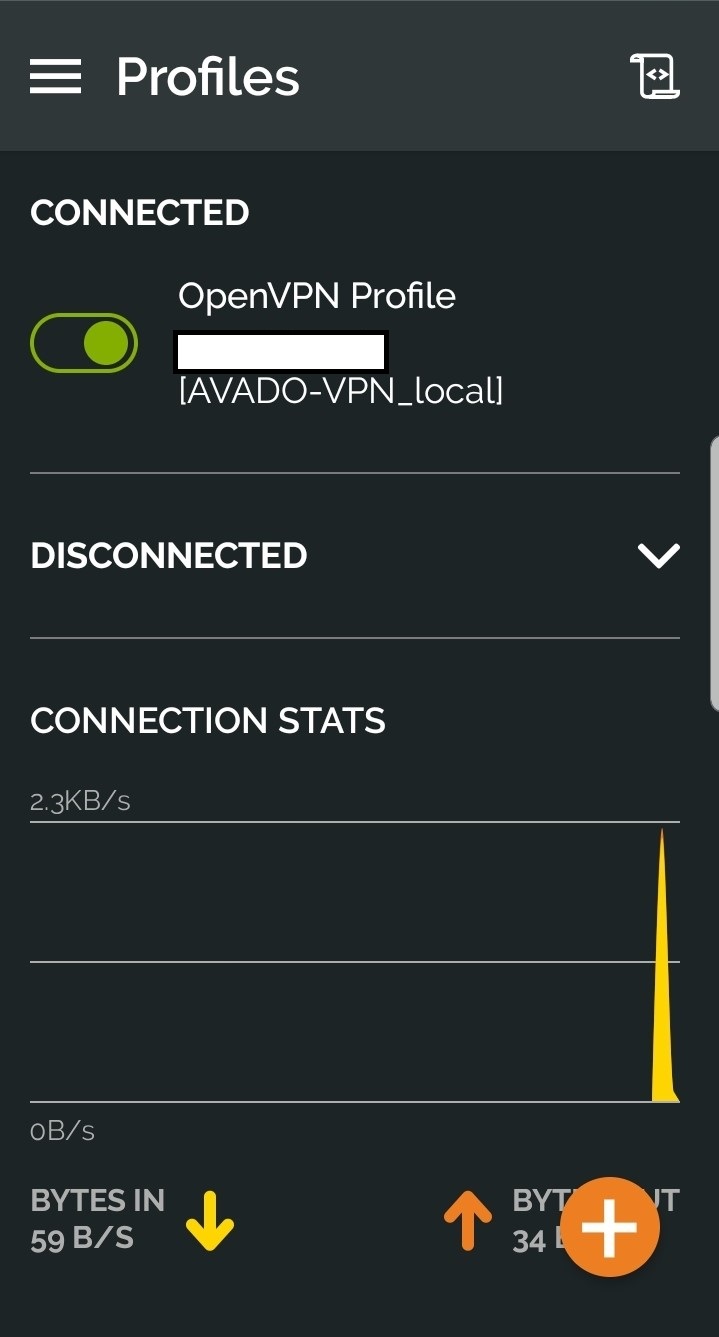The image size is (719, 1337).
Task: Toggle off the AVADO-VPN_local connection
Action: (84, 343)
